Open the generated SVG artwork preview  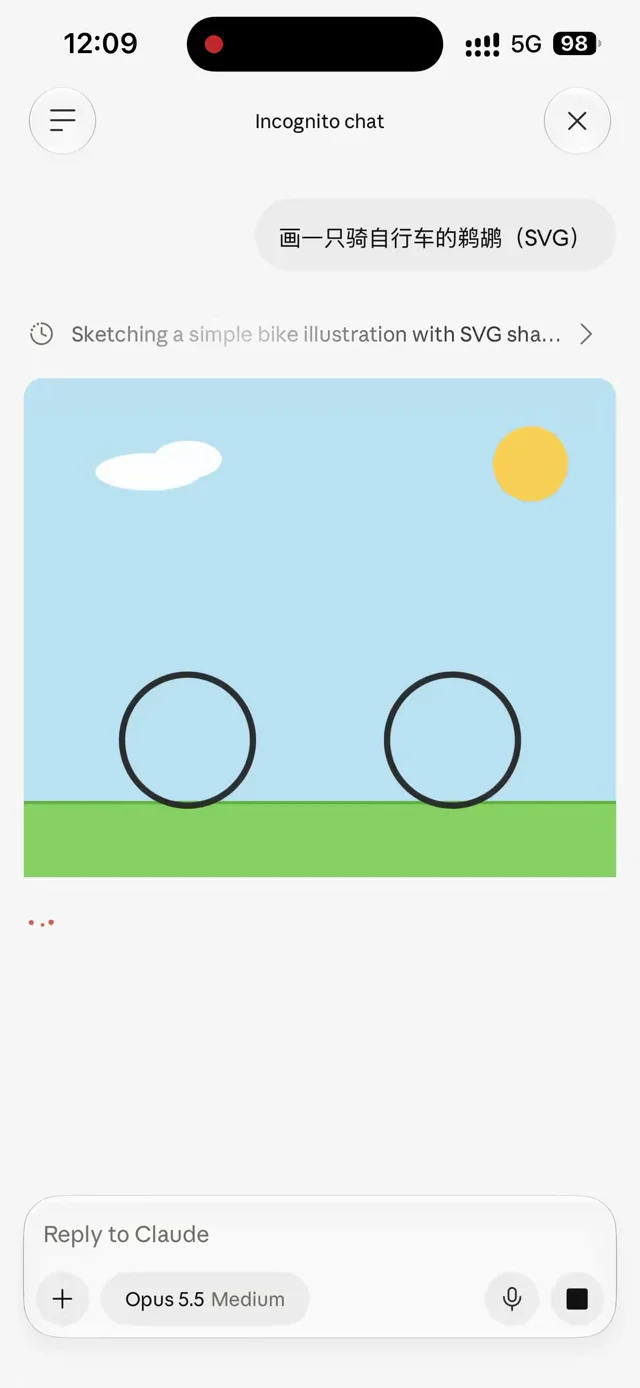pos(320,628)
